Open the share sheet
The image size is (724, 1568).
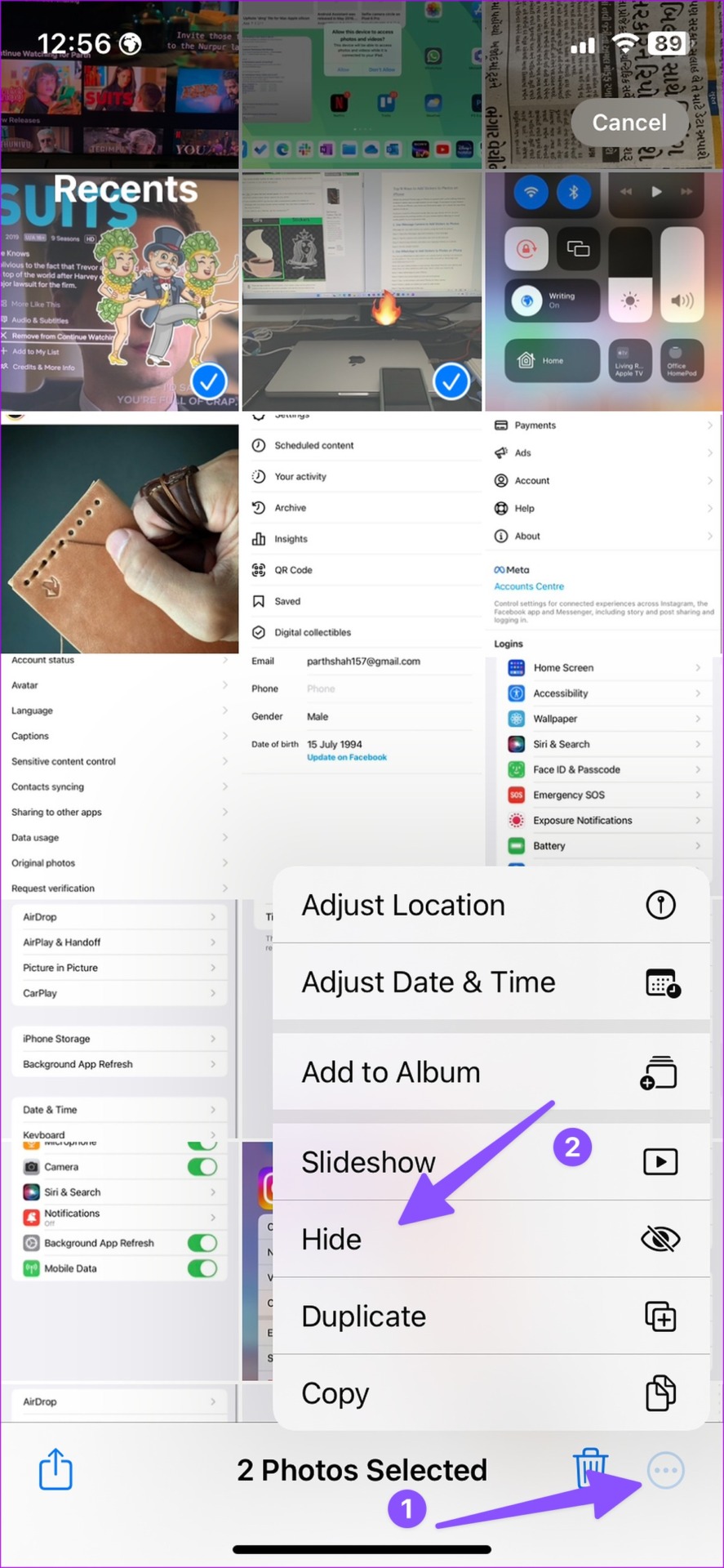tap(56, 1468)
